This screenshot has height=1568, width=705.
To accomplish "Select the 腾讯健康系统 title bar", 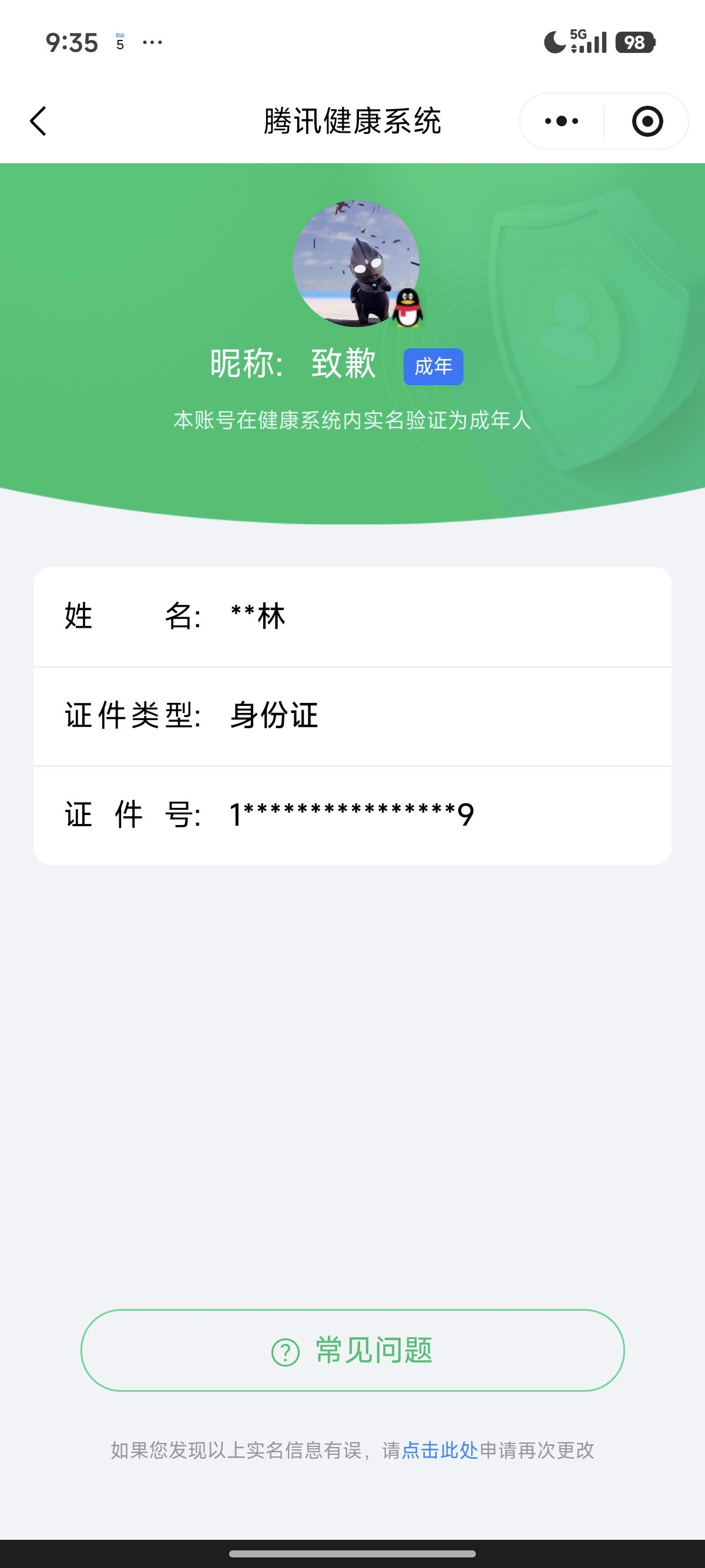I will [352, 120].
